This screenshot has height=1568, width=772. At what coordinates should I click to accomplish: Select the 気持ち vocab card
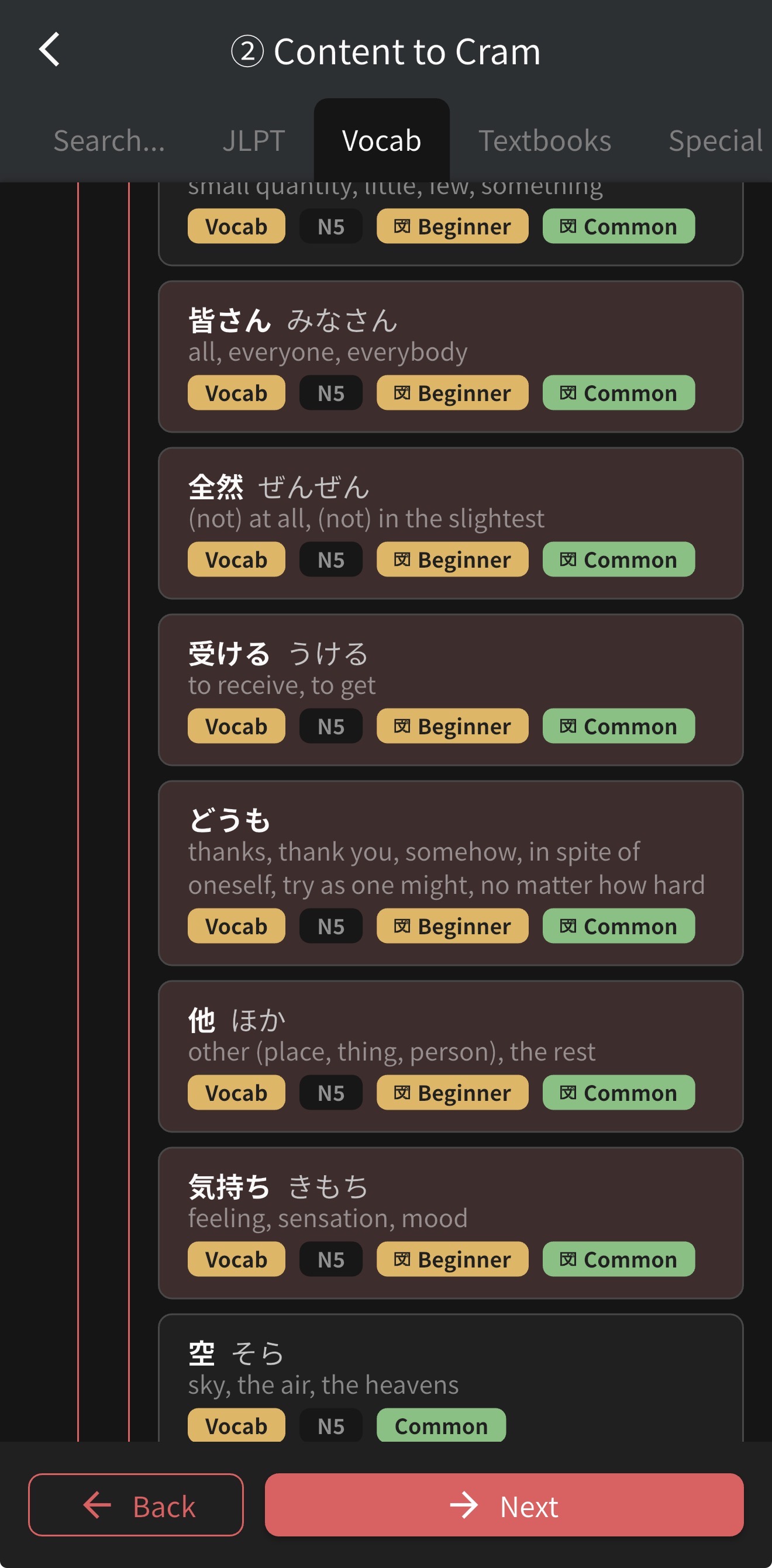450,1222
